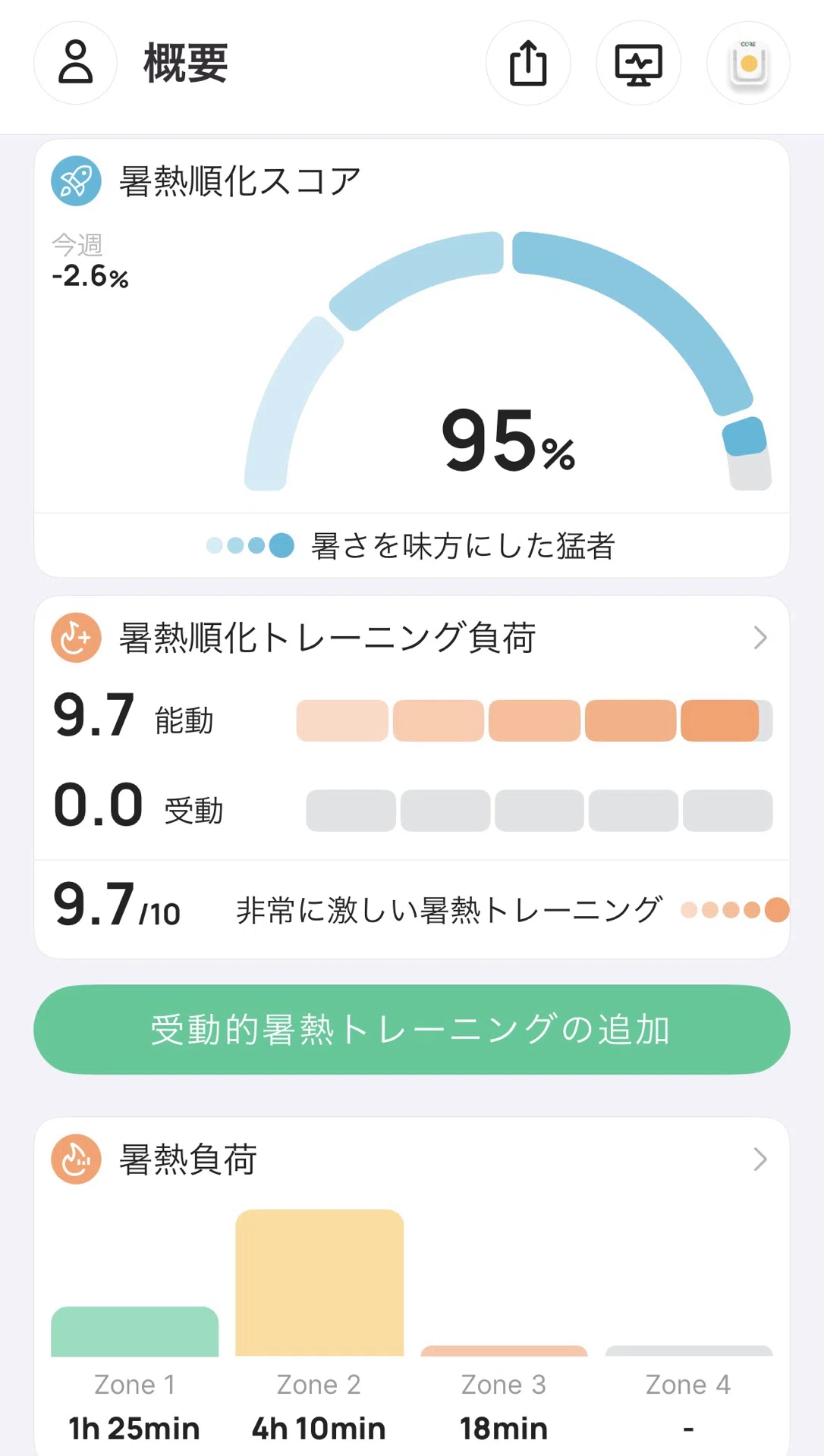This screenshot has width=824, height=1456.
Task: Open the 暑熱順化スコア card
Action: 412,358
